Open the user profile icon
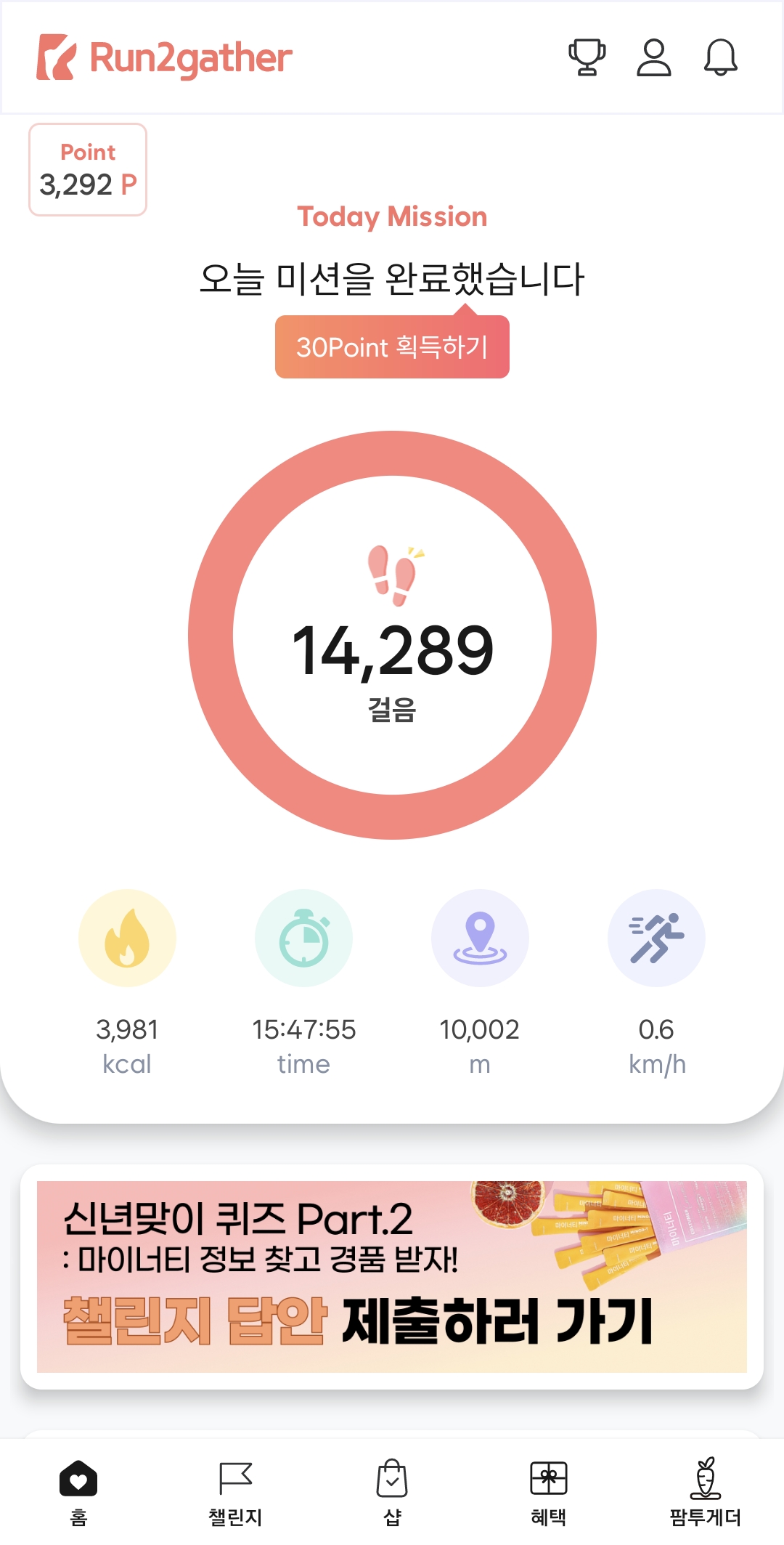Viewport: 784px width, 1545px height. click(x=653, y=57)
